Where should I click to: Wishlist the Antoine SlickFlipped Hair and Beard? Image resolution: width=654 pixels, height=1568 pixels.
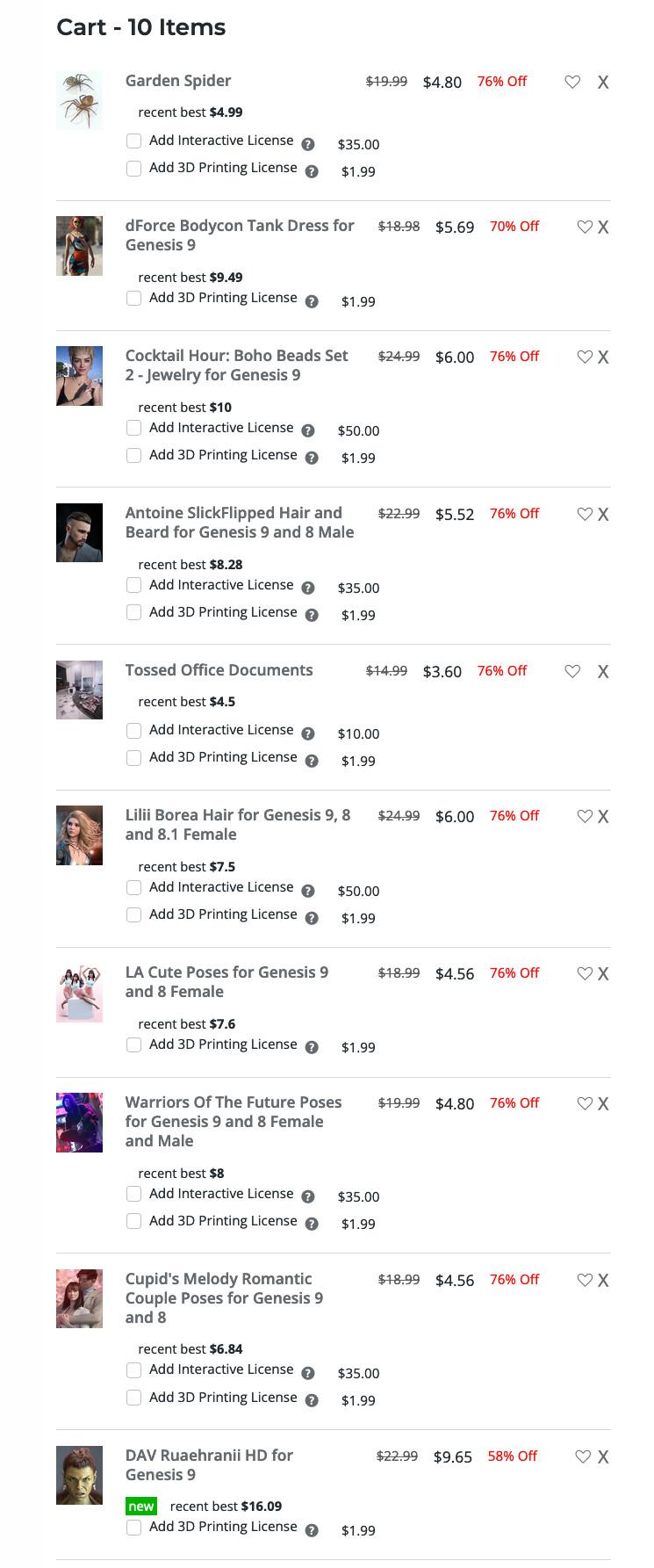click(x=585, y=515)
